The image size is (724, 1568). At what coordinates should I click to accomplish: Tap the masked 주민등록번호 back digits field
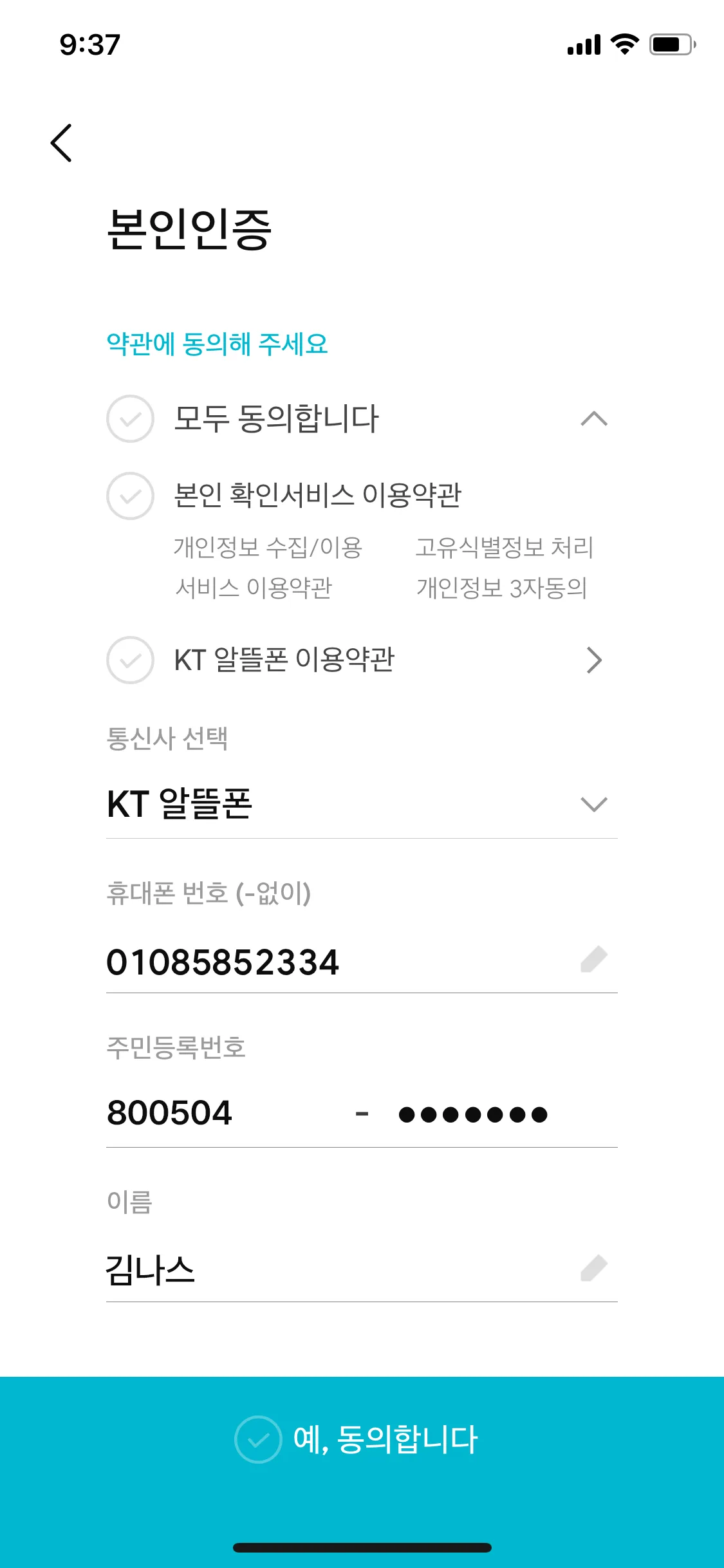pos(473,1114)
